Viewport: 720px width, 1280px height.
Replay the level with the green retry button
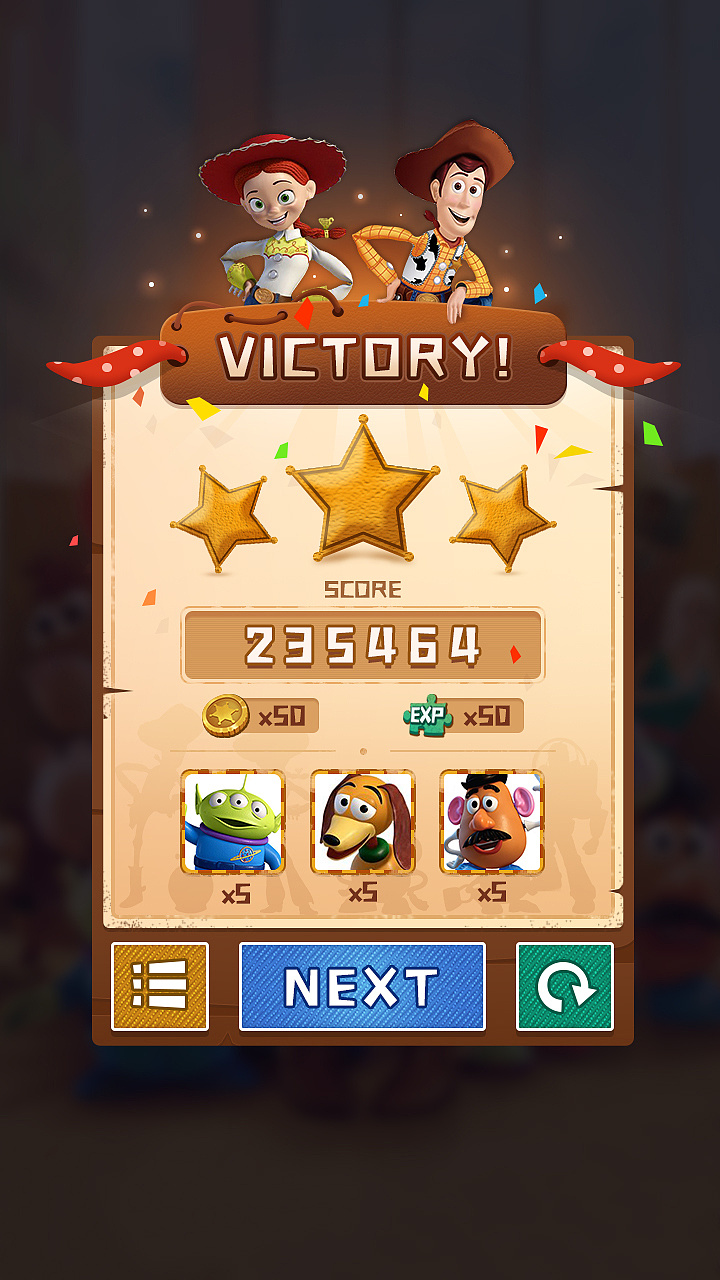(565, 986)
